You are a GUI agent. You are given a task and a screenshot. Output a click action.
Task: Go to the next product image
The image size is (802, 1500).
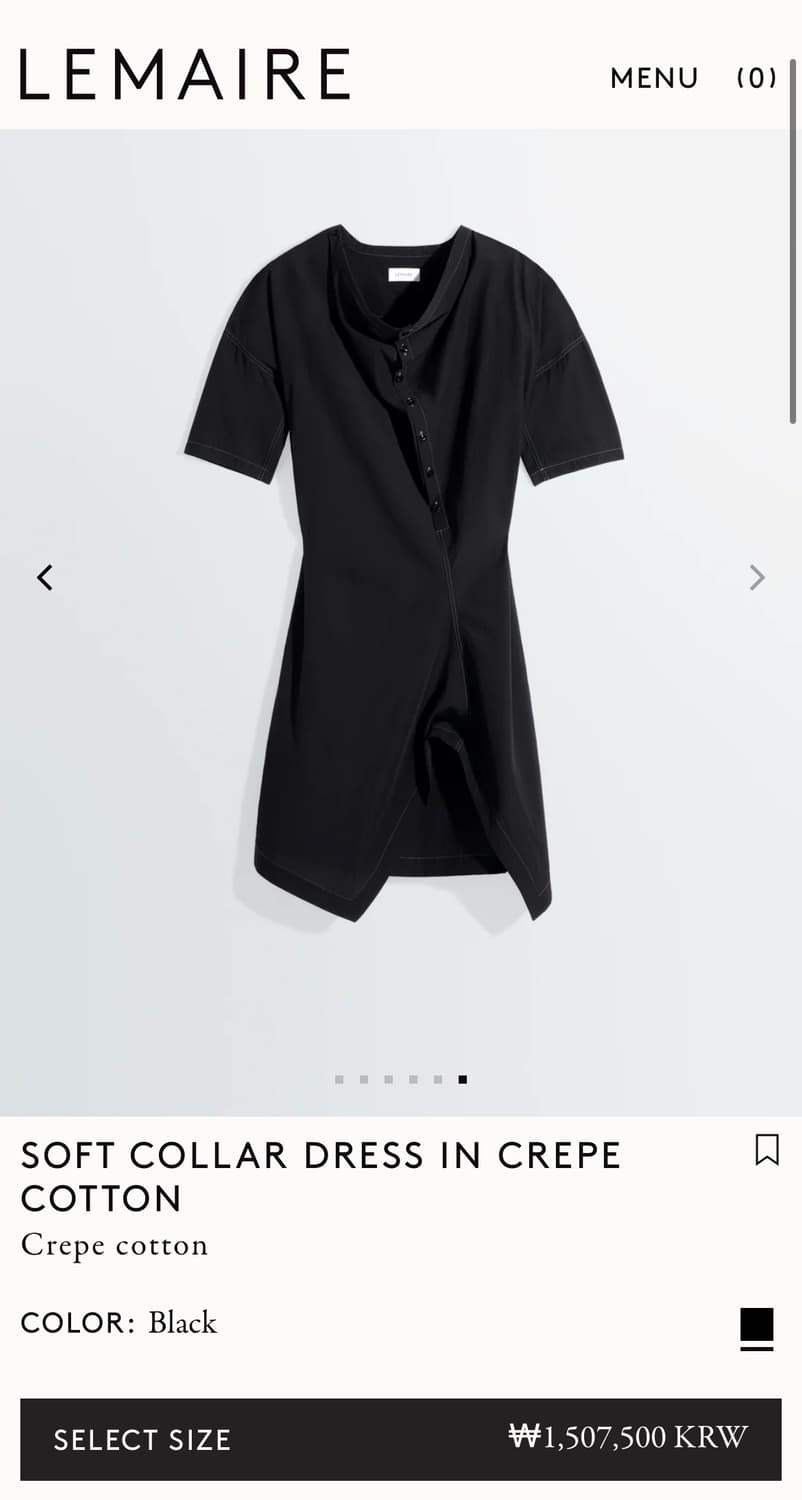(x=757, y=577)
